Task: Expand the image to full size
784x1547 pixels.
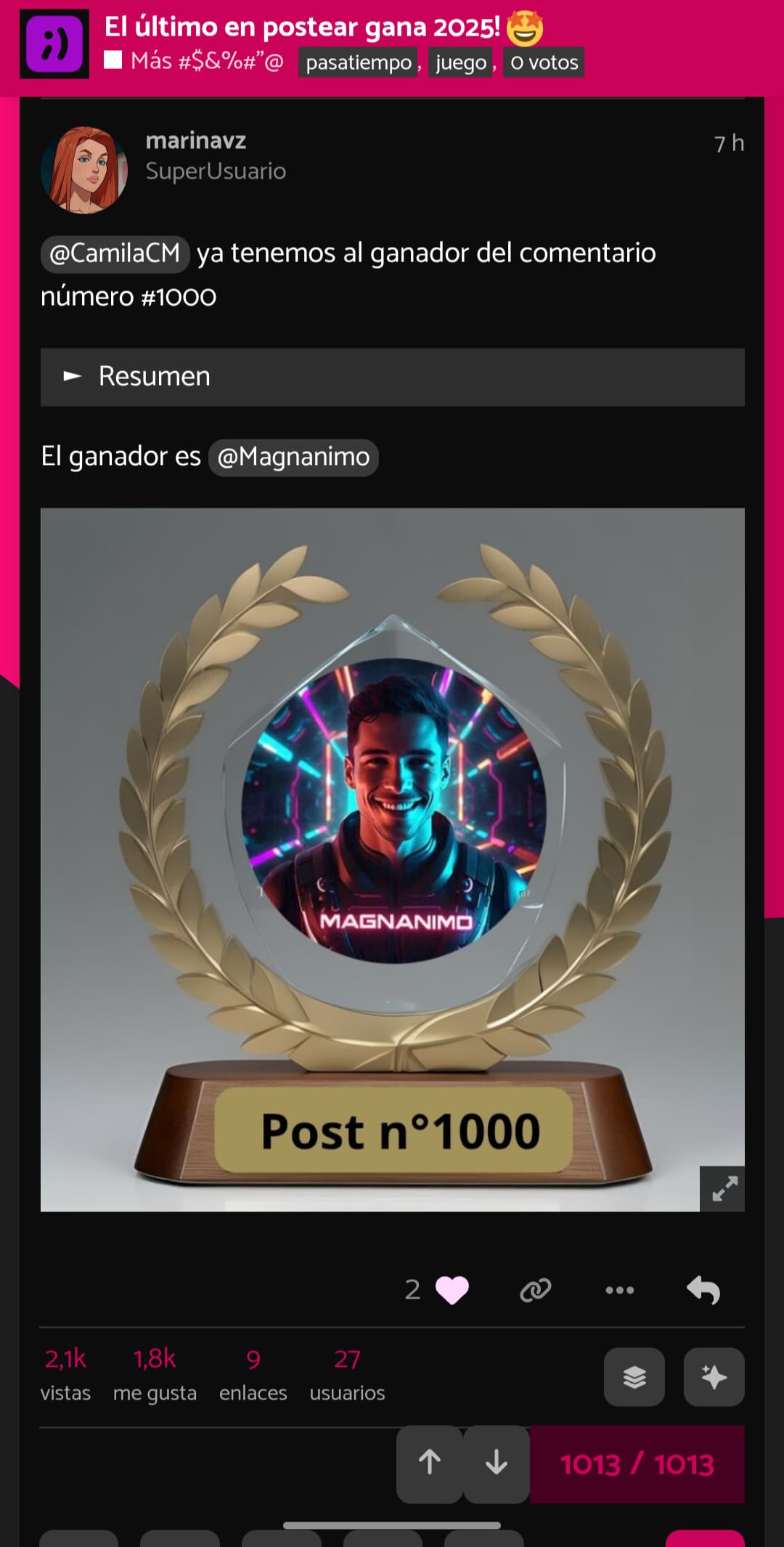Action: point(723,1189)
